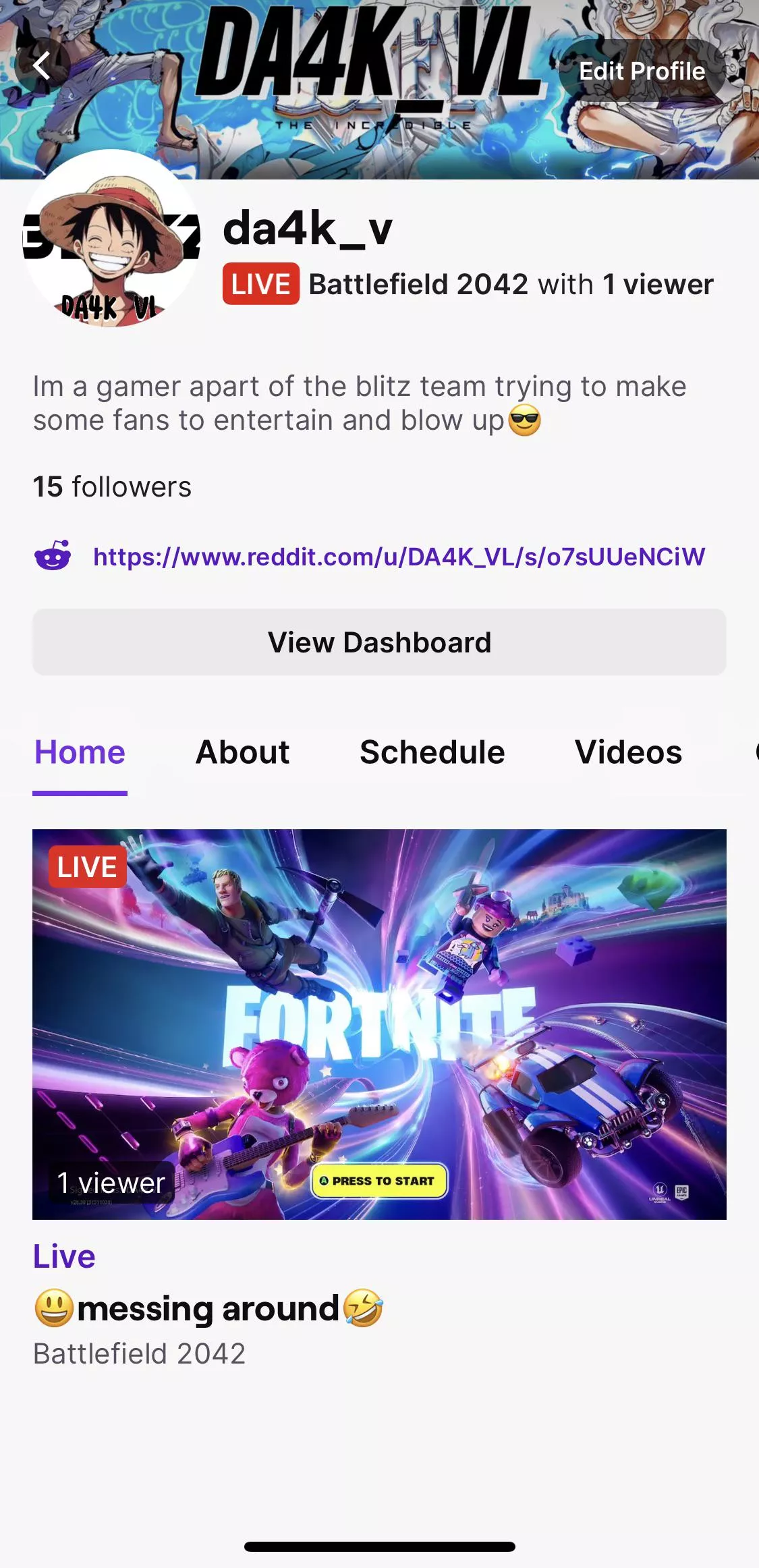Screen dimensions: 759x1568
Task: Tap the da4k_v profile picture
Action: 111,240
